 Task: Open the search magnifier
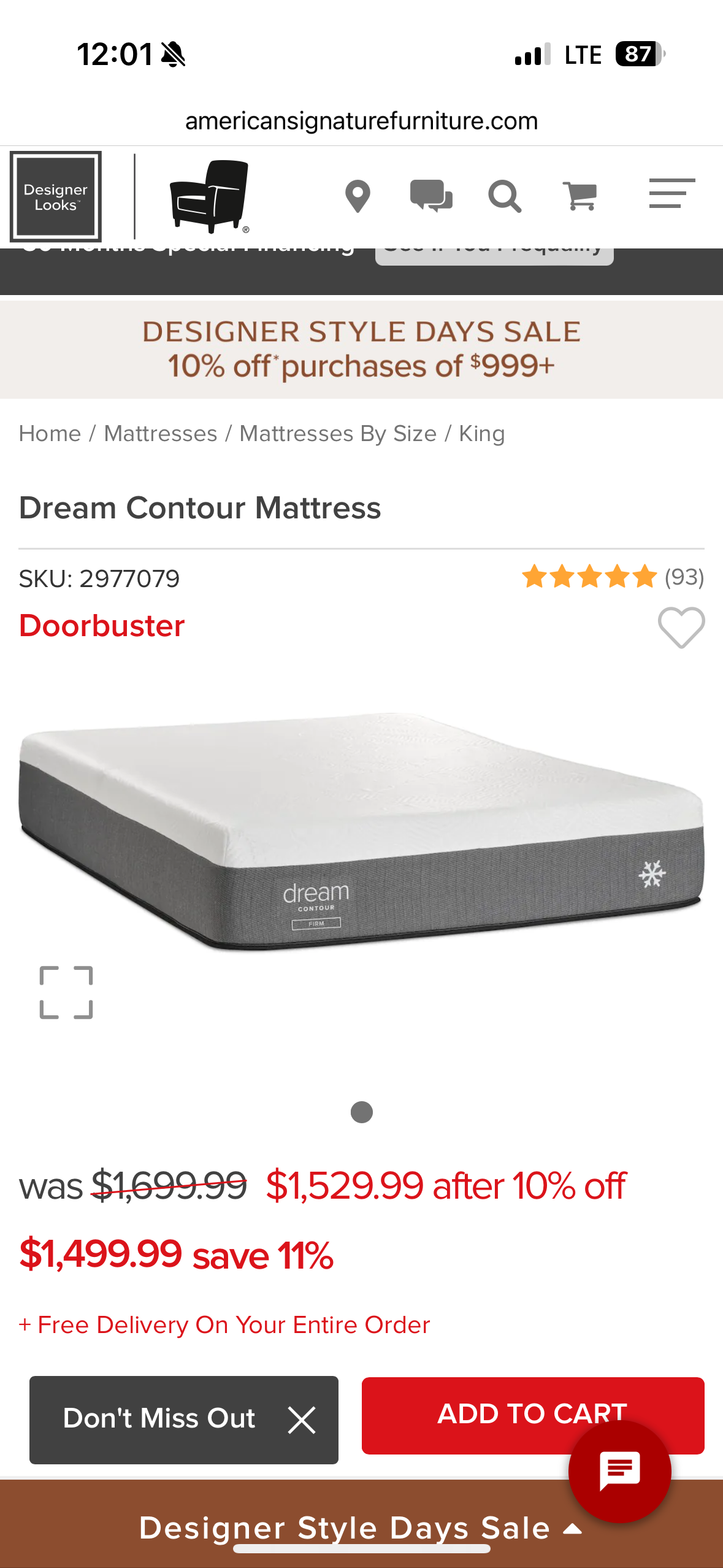(x=505, y=196)
